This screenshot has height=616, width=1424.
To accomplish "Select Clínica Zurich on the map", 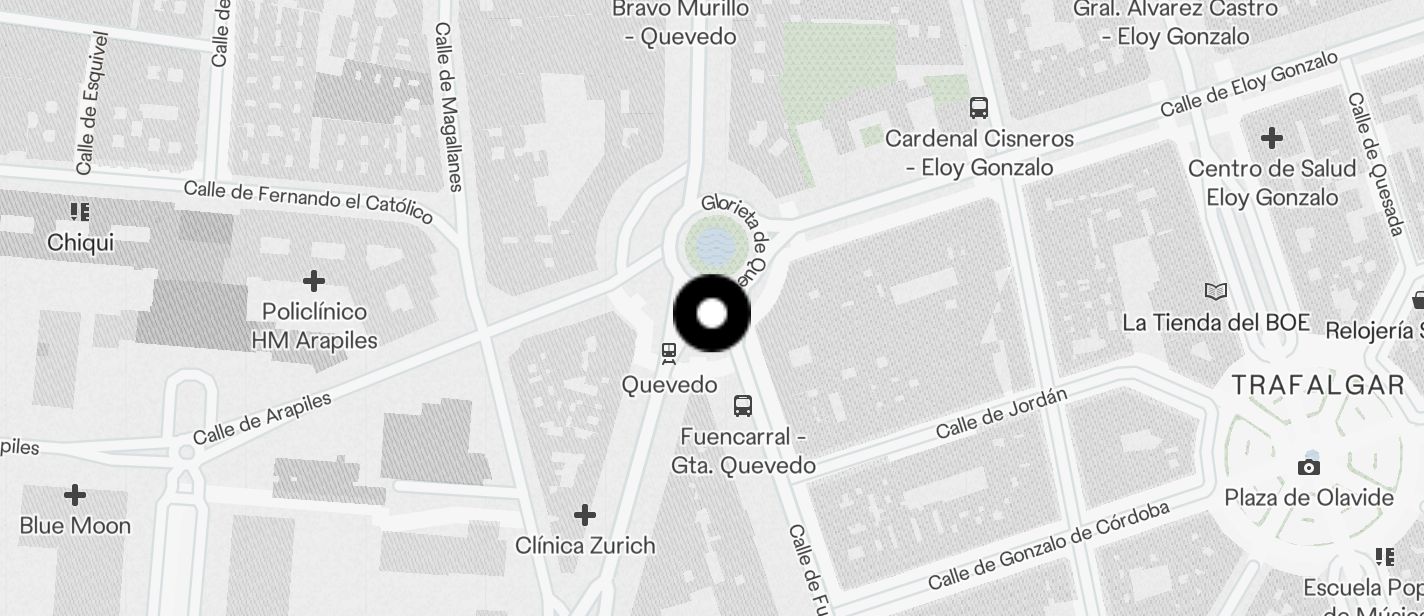I will click(585, 515).
